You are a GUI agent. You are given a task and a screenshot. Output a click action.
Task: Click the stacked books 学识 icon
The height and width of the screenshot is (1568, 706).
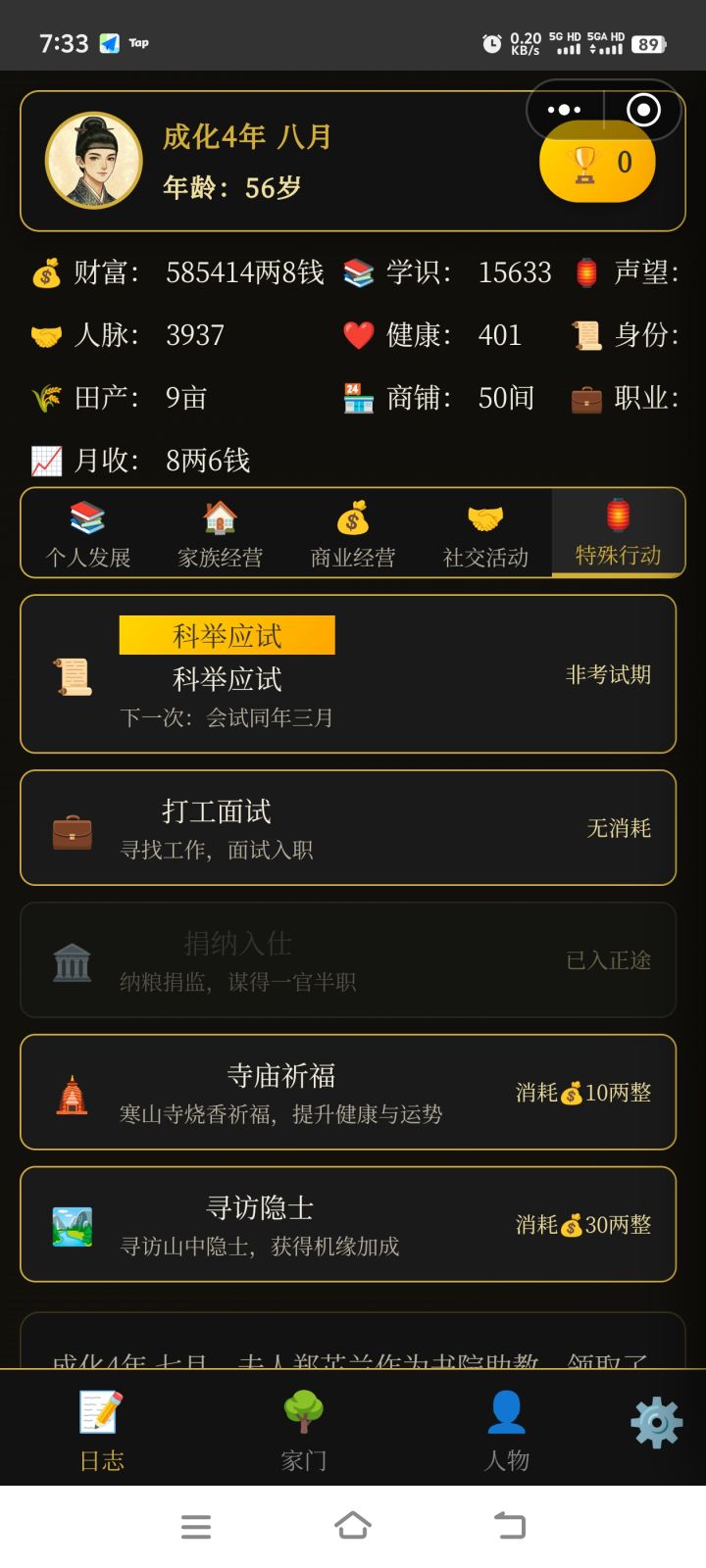tap(358, 272)
